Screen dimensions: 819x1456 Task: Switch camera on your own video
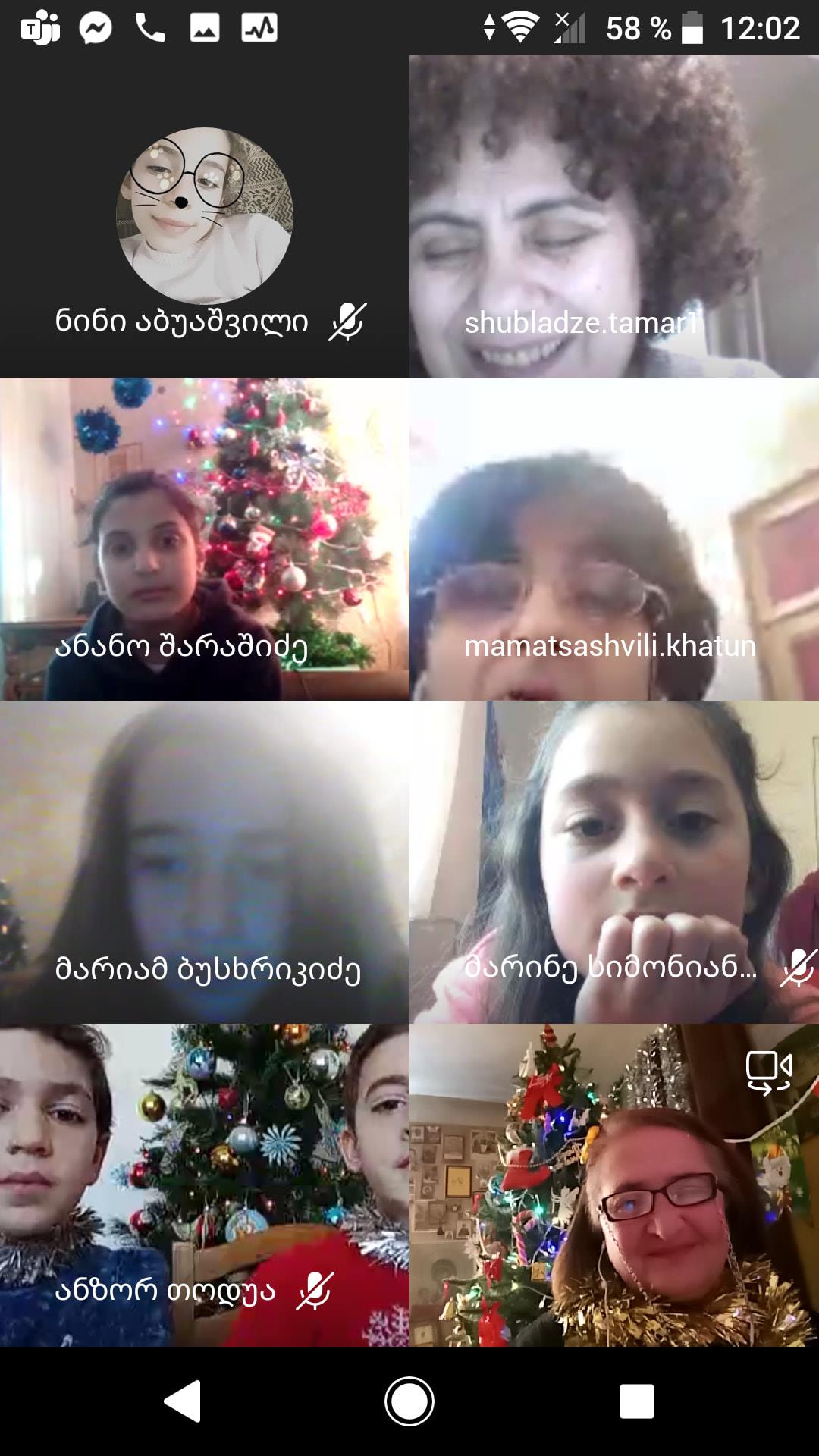pyautogui.click(x=769, y=1073)
